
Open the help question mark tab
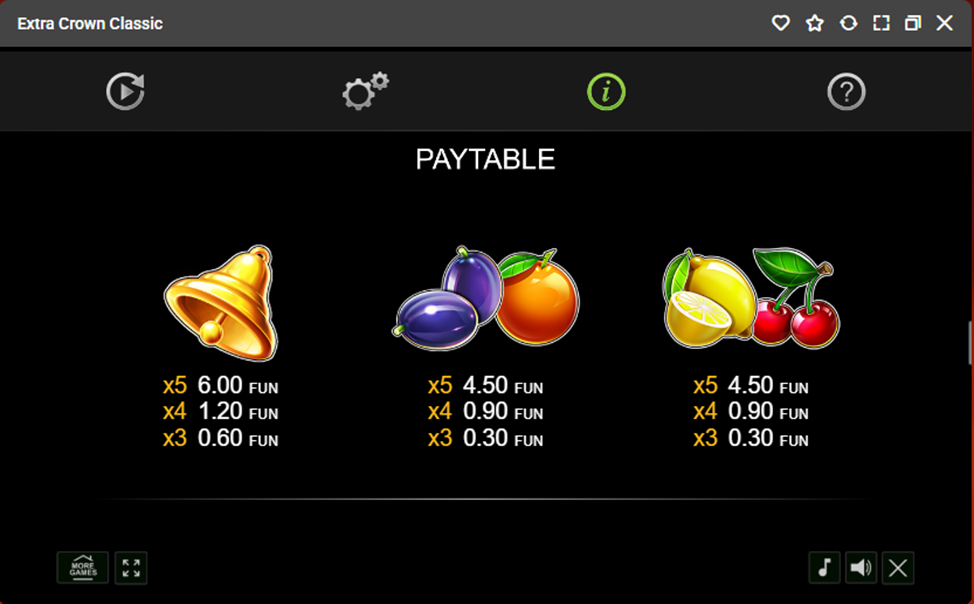click(846, 92)
